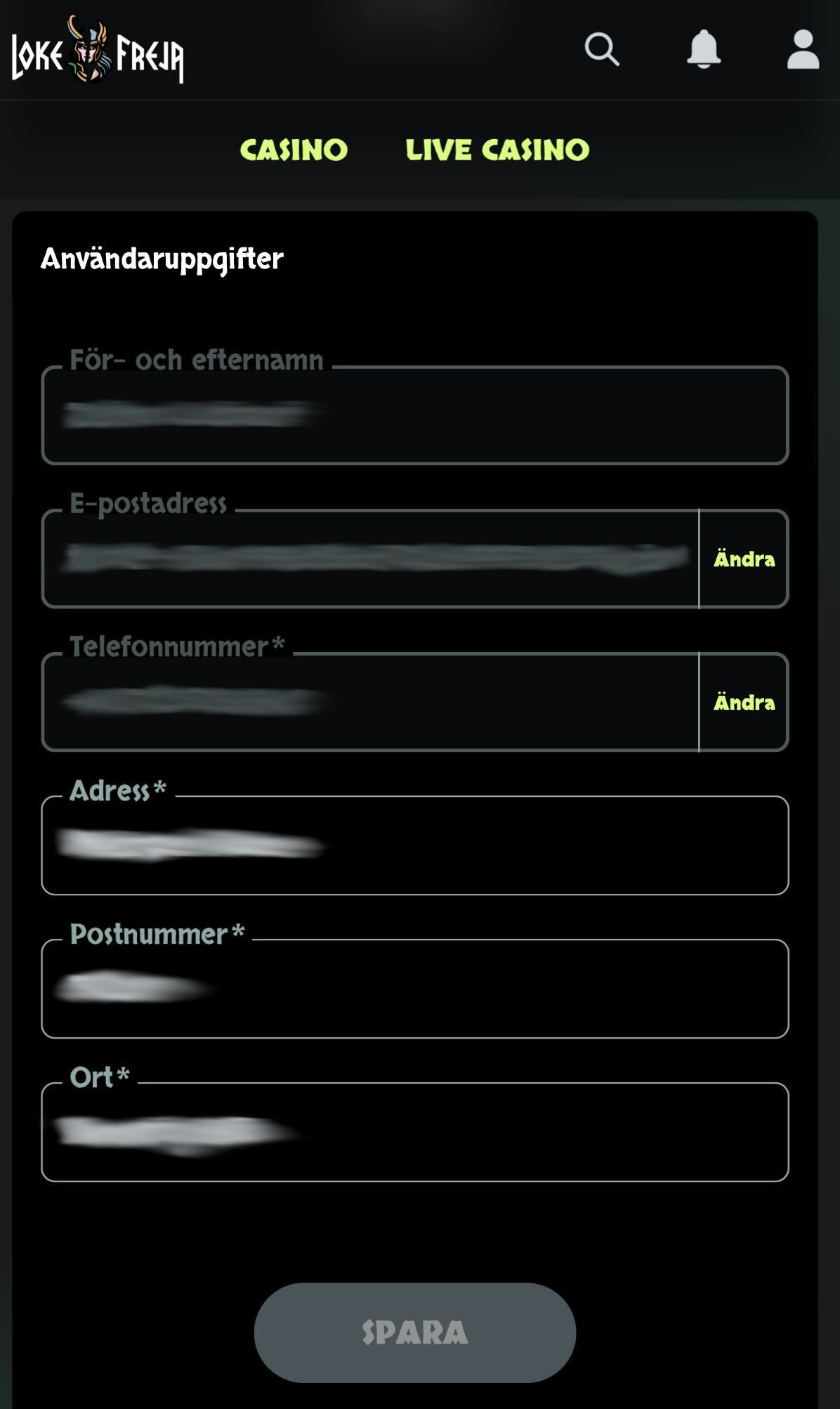840x1409 pixels.
Task: Open the notifications bell
Action: point(703,49)
